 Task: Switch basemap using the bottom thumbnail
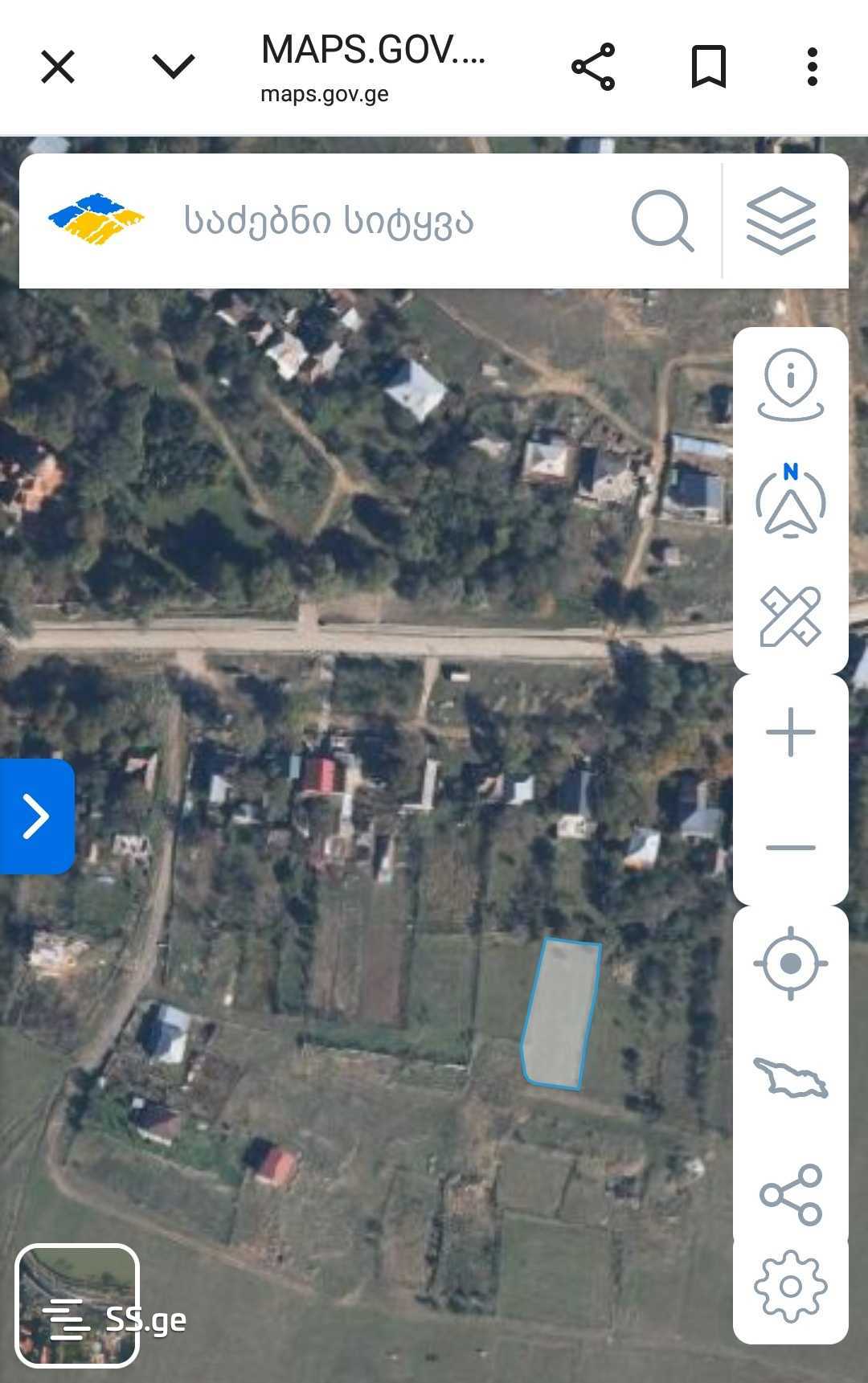click(77, 1305)
